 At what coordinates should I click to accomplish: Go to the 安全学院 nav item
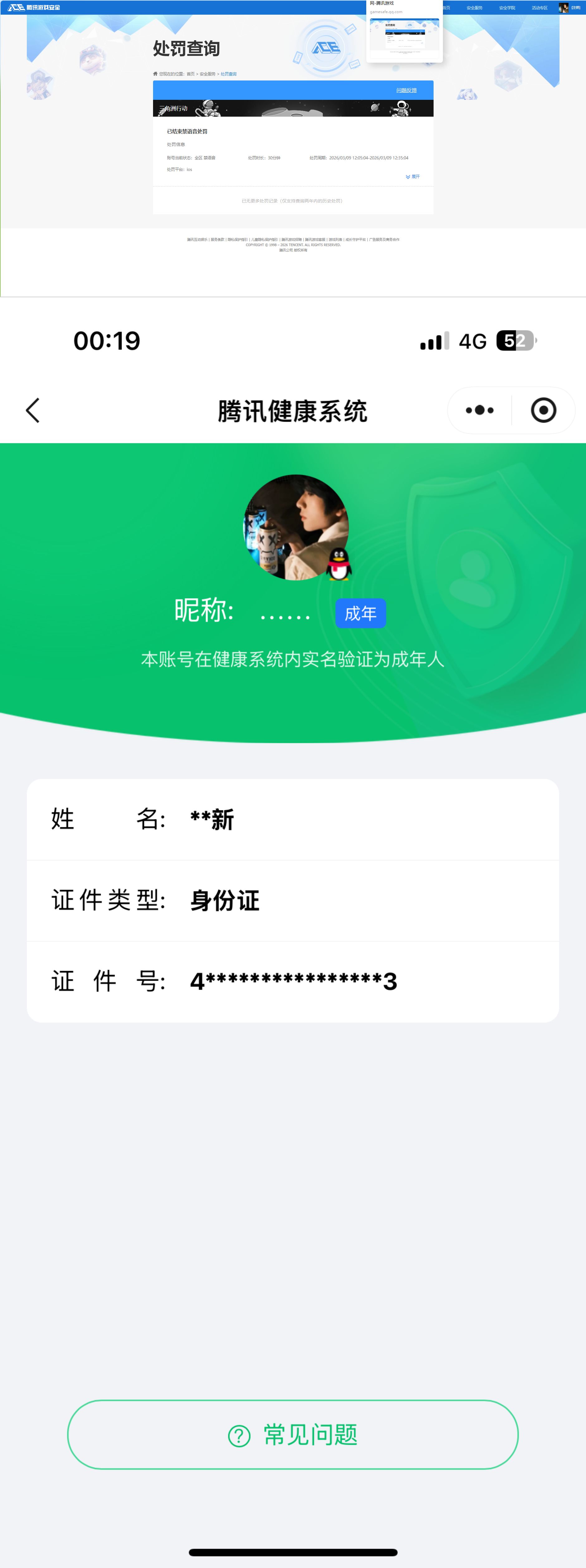click(507, 8)
